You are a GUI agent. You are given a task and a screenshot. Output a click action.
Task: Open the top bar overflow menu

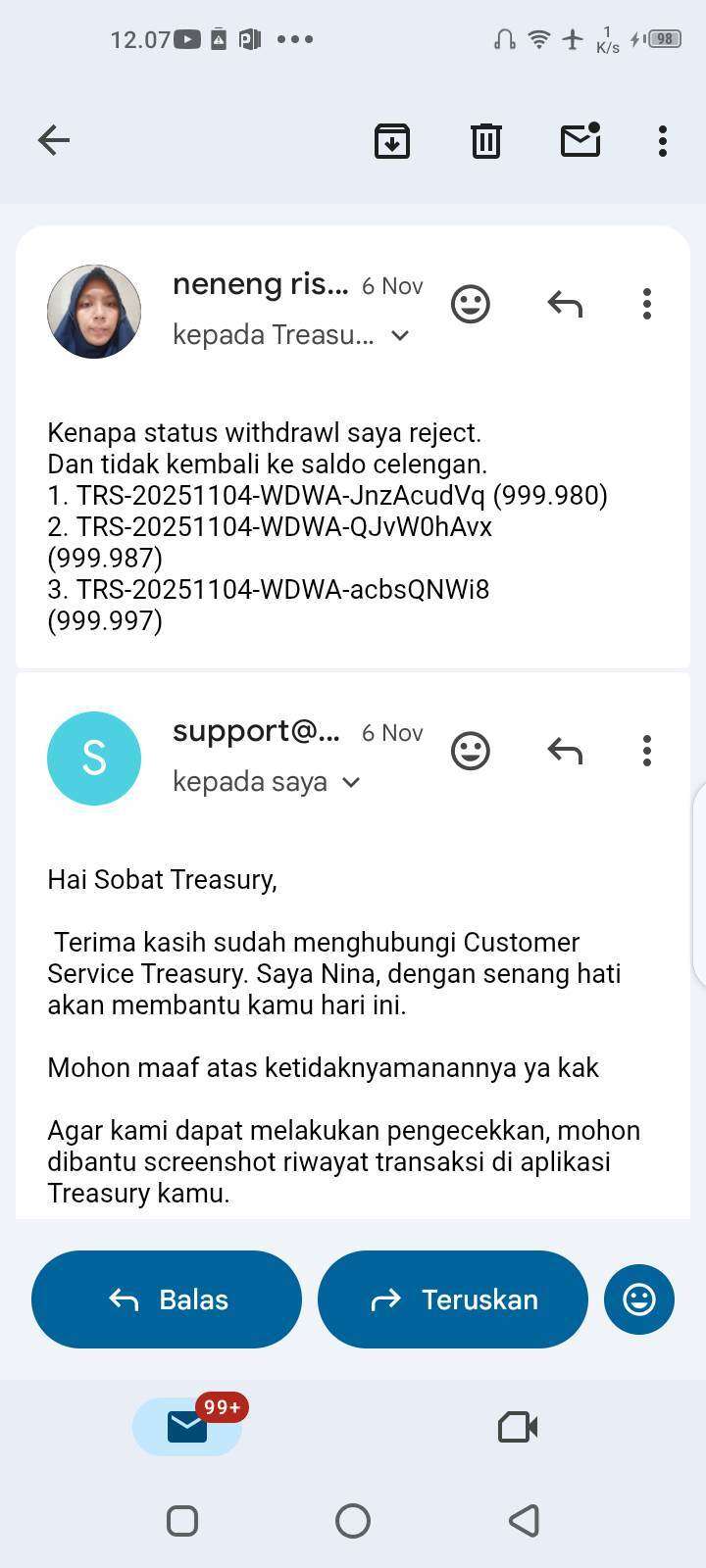tap(663, 140)
